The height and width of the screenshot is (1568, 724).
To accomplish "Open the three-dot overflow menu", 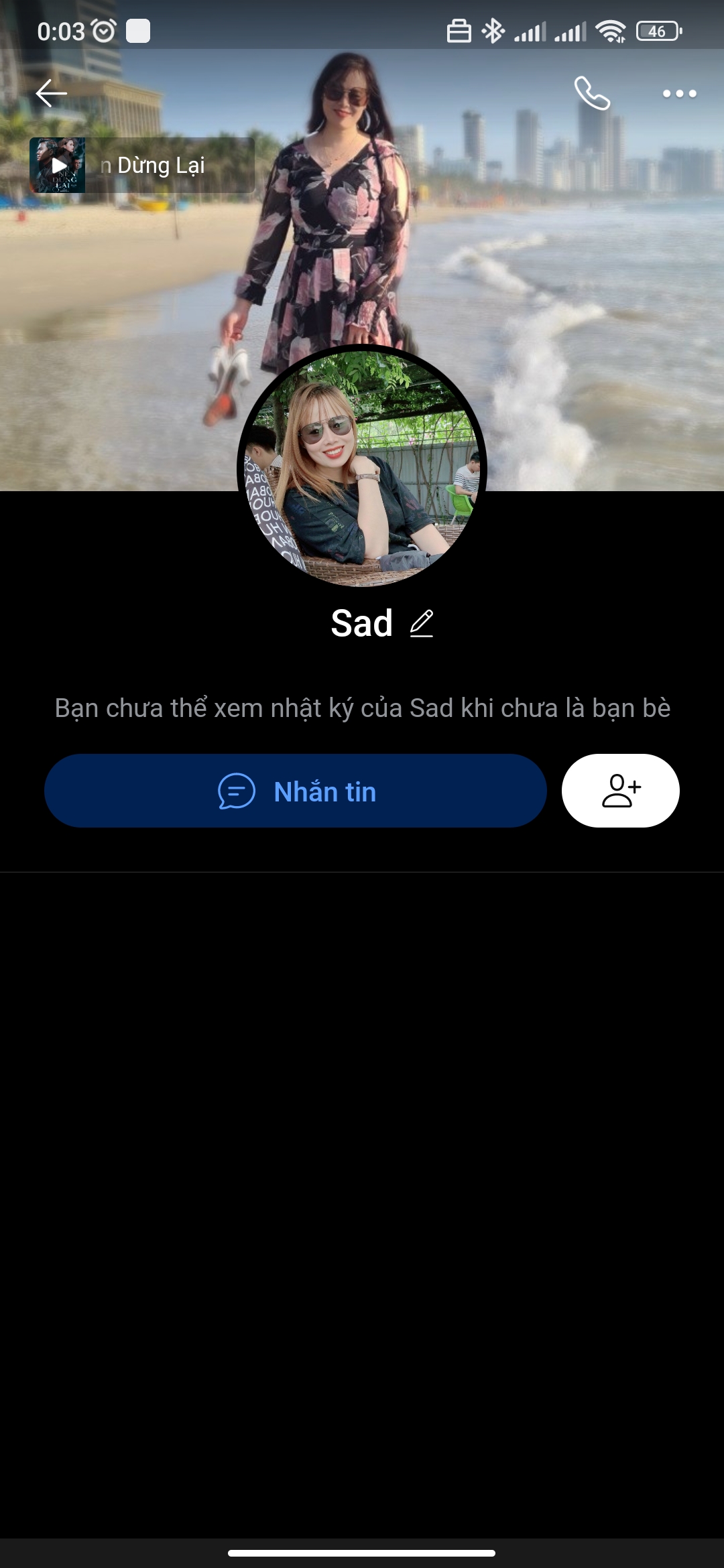I will [679, 94].
